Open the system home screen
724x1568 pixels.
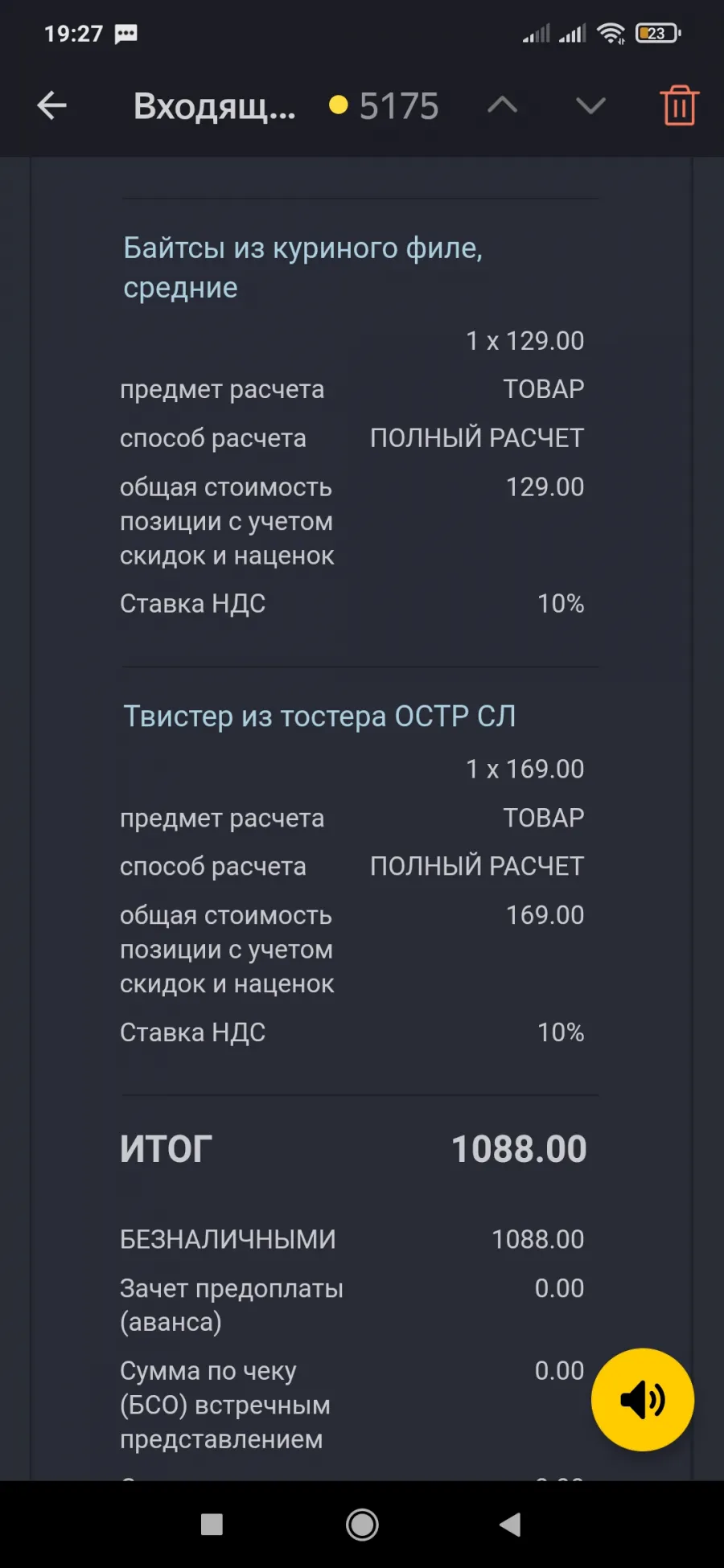click(x=362, y=1525)
